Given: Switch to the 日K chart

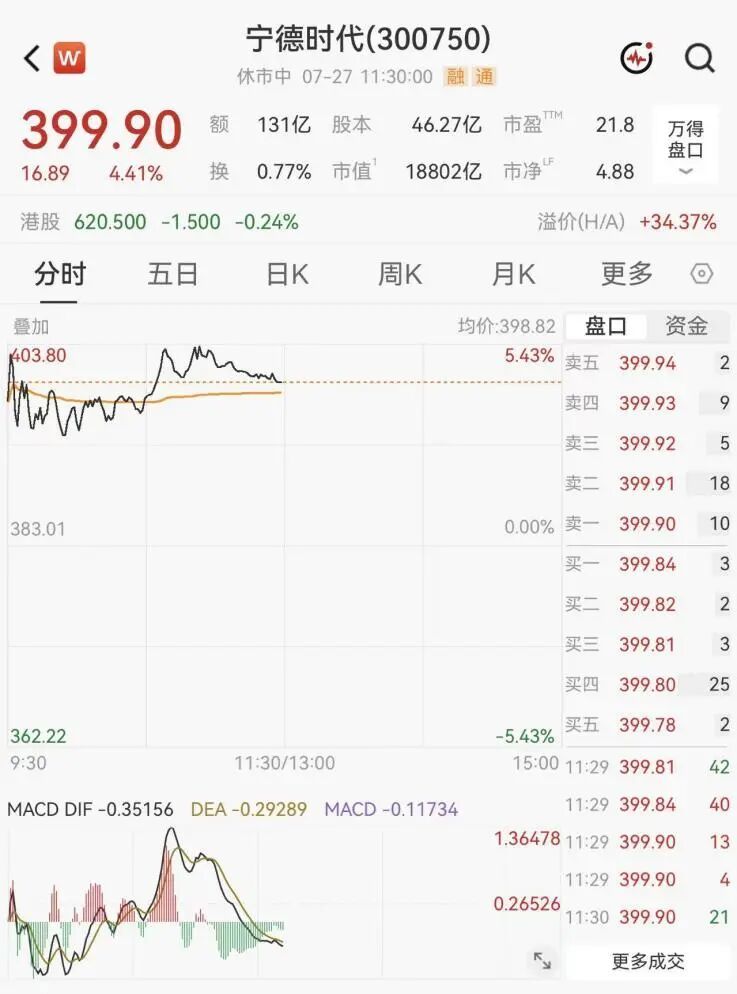Looking at the screenshot, I should pyautogui.click(x=287, y=274).
